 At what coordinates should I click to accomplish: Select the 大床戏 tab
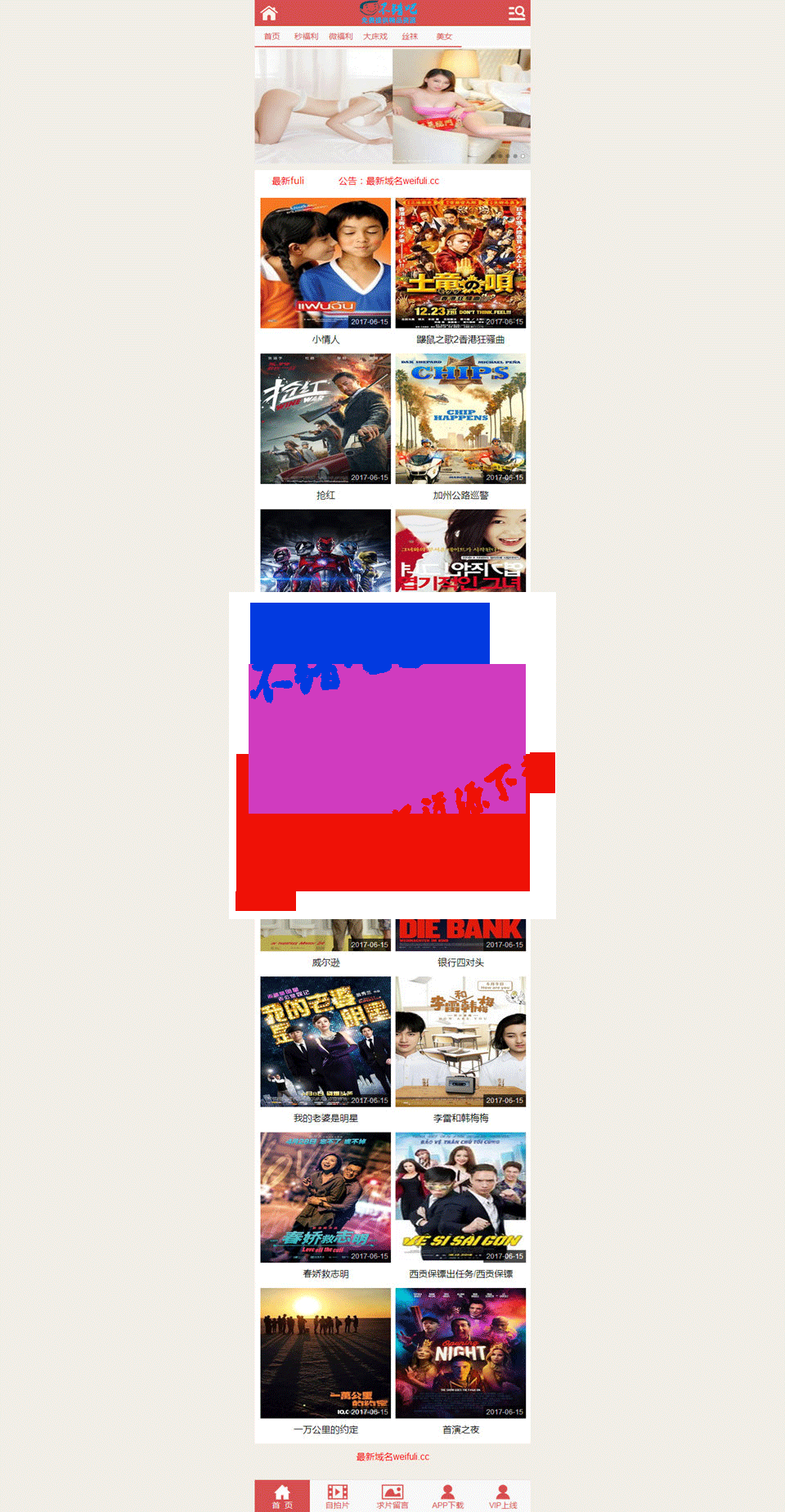[x=375, y=37]
